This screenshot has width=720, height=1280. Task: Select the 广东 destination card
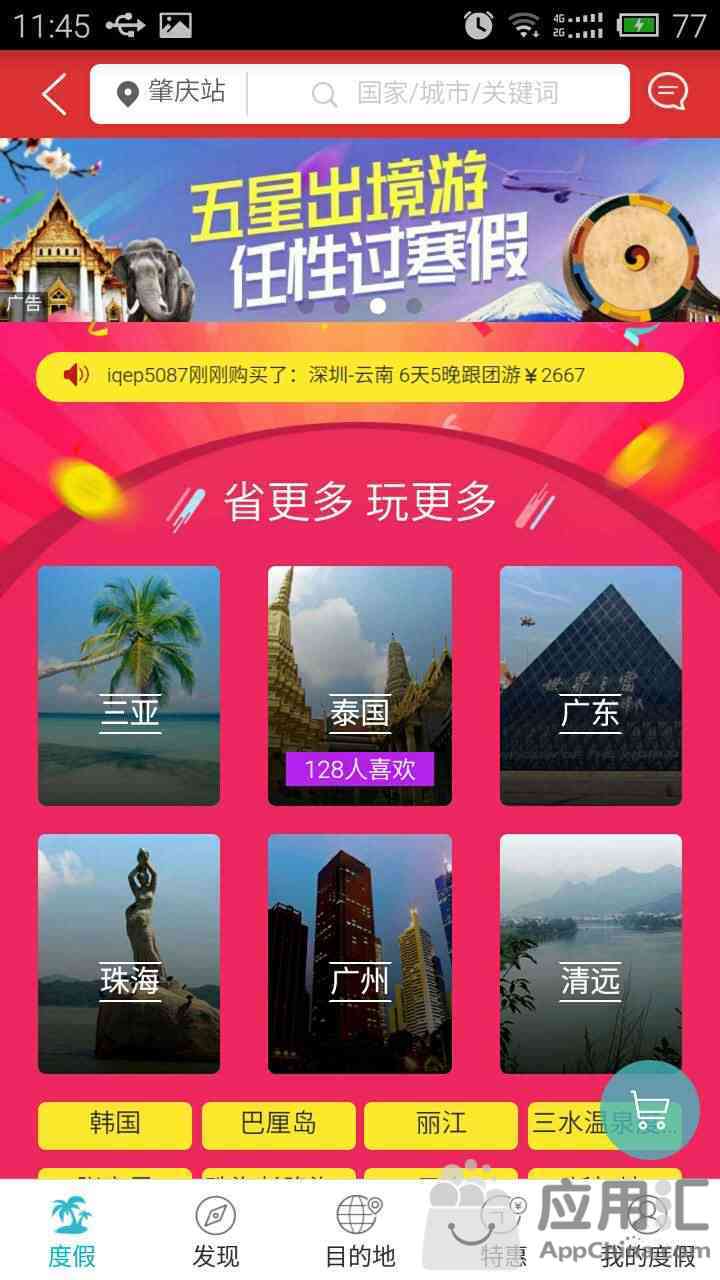(590, 686)
